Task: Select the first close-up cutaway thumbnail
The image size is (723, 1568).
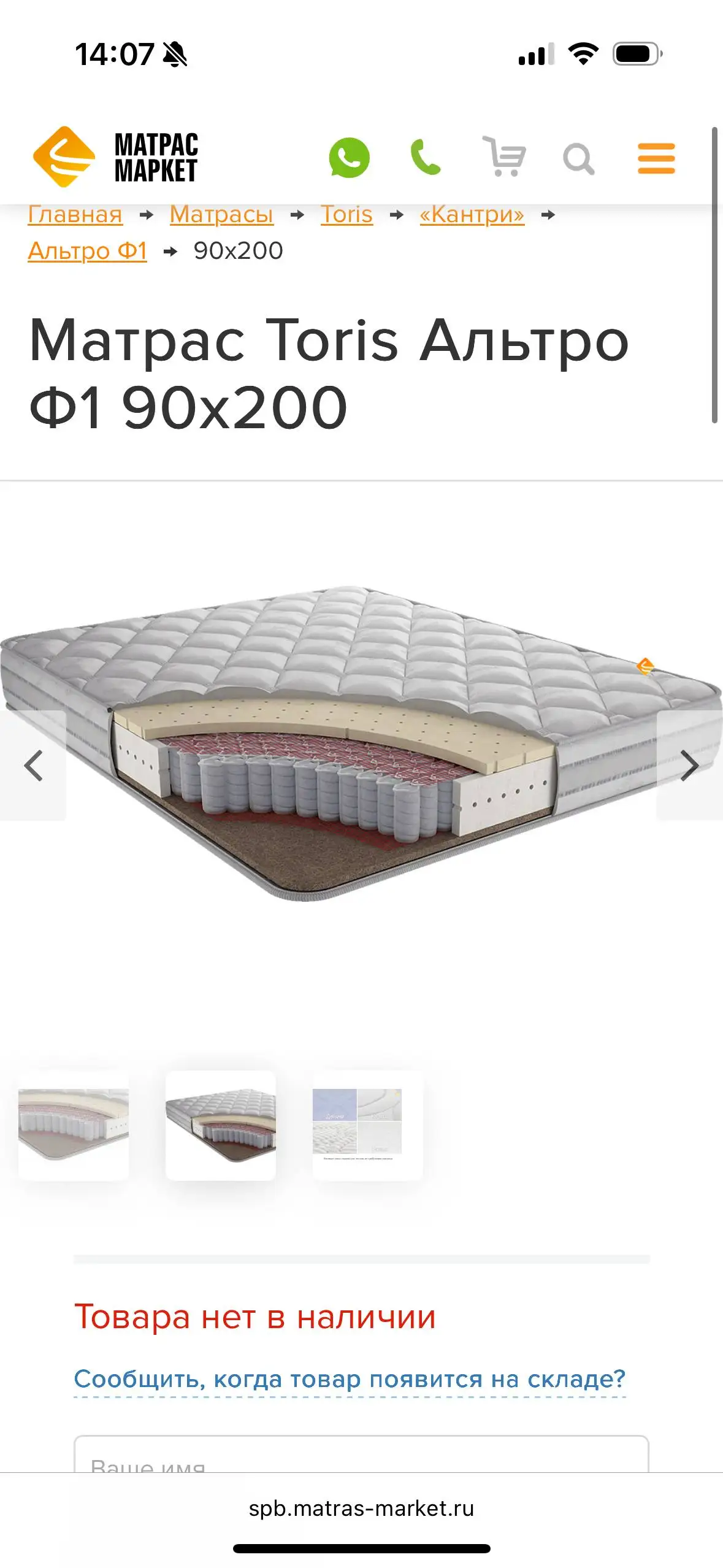Action: pos(74,1125)
